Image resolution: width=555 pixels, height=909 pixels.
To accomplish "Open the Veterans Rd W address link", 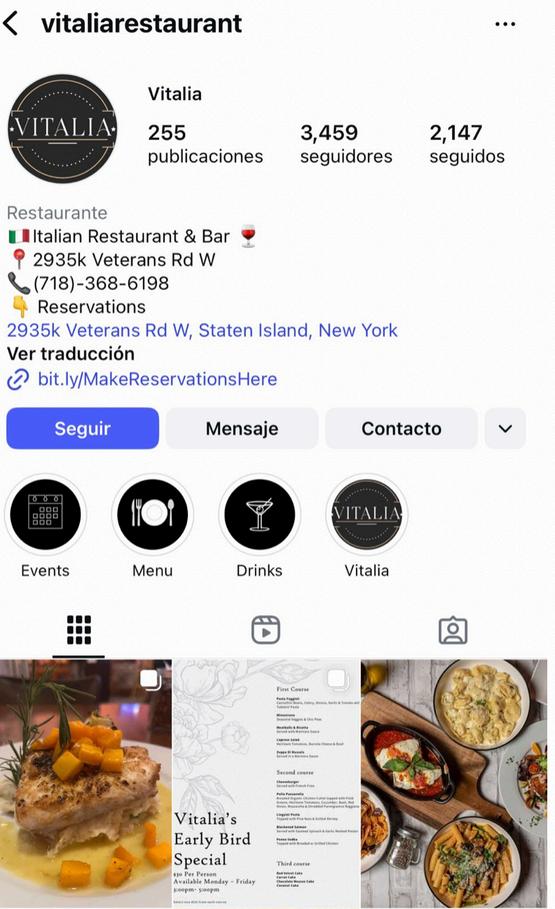I will tap(202, 330).
